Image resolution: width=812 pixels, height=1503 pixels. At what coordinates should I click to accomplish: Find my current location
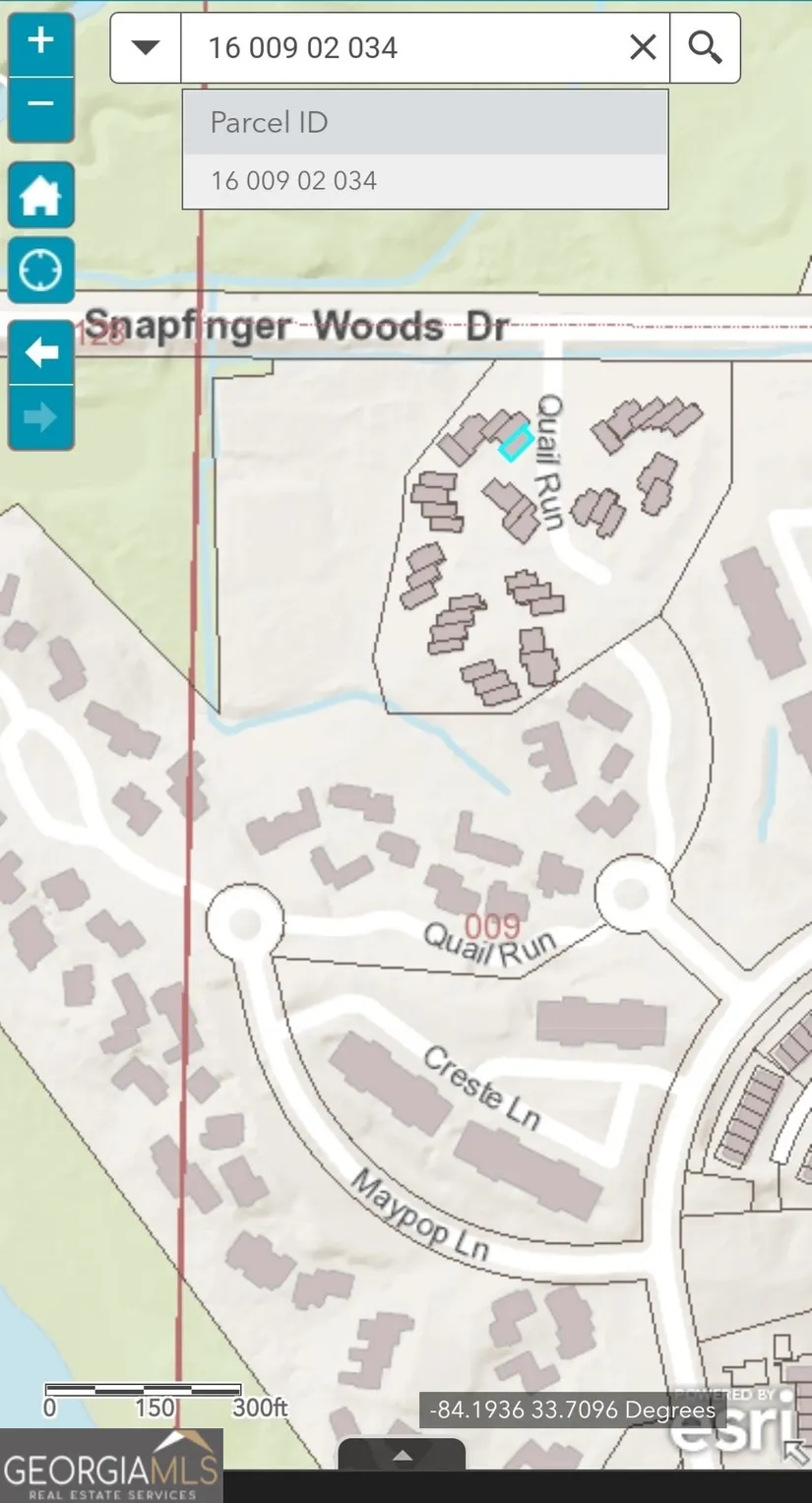click(x=40, y=269)
